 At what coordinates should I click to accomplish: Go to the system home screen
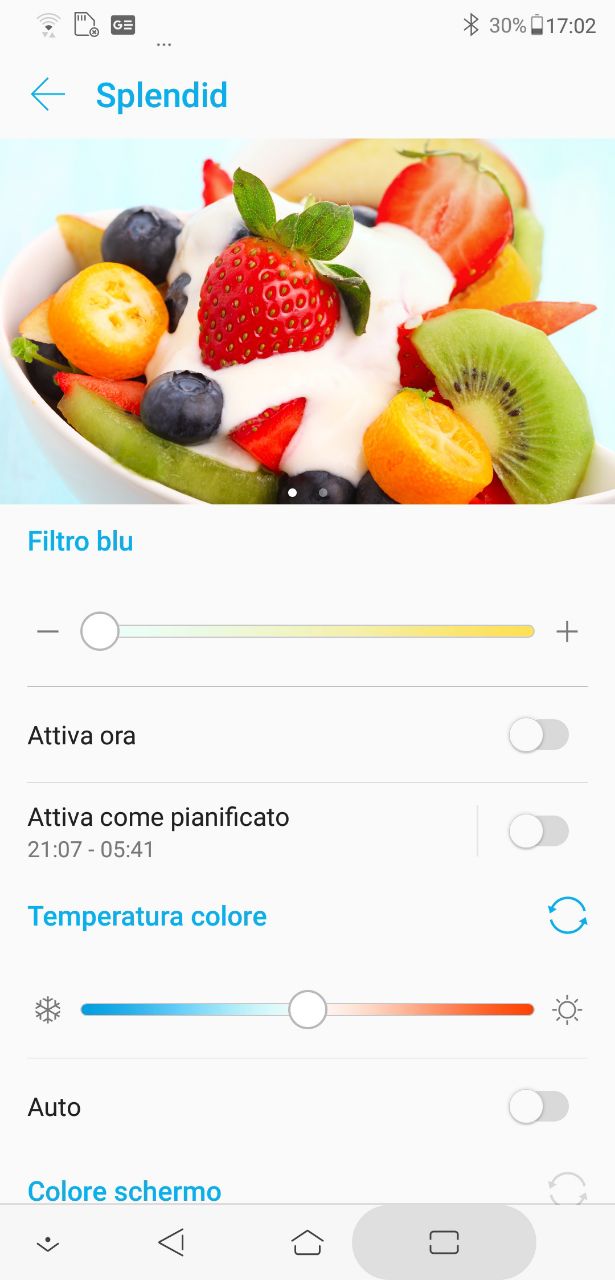(x=307, y=1242)
